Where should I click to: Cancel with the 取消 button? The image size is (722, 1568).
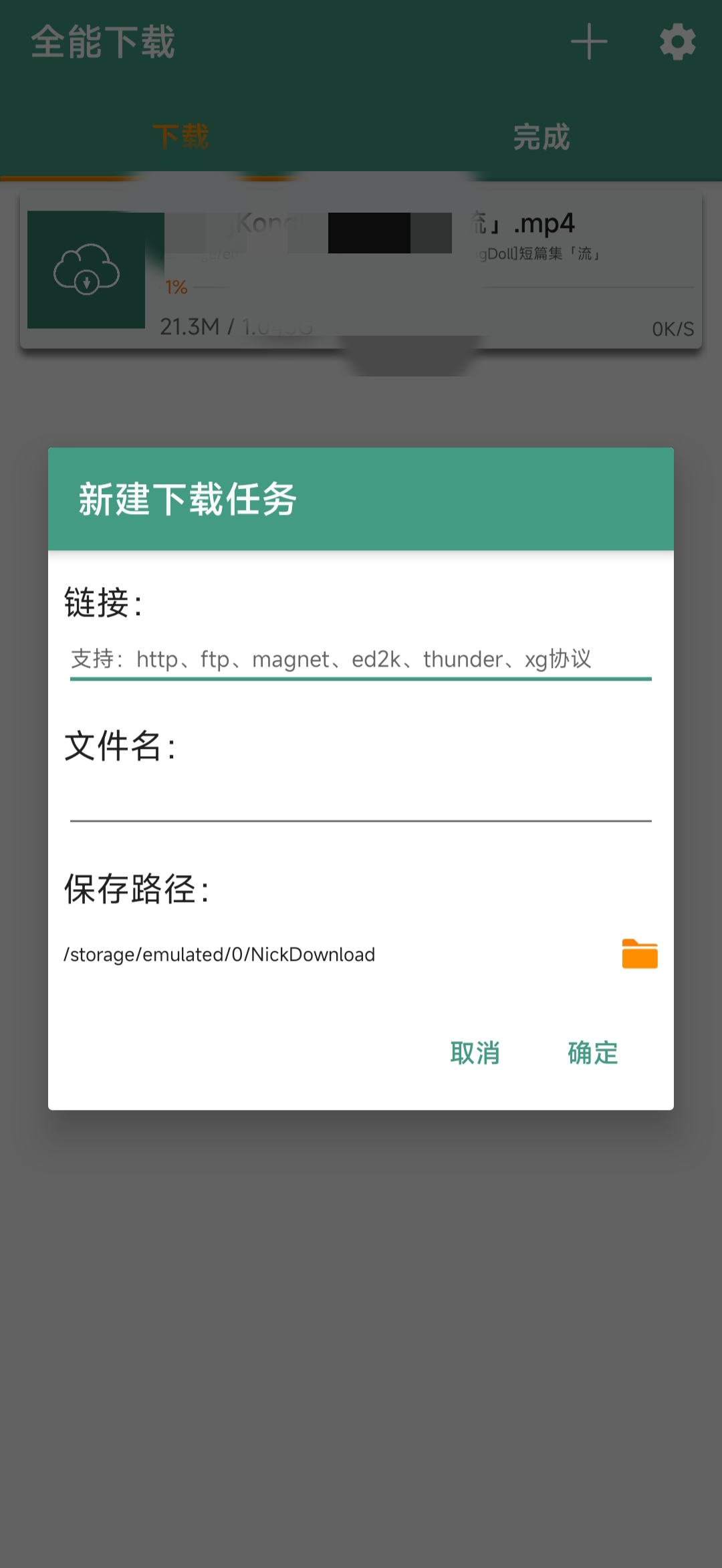pyautogui.click(x=475, y=1053)
